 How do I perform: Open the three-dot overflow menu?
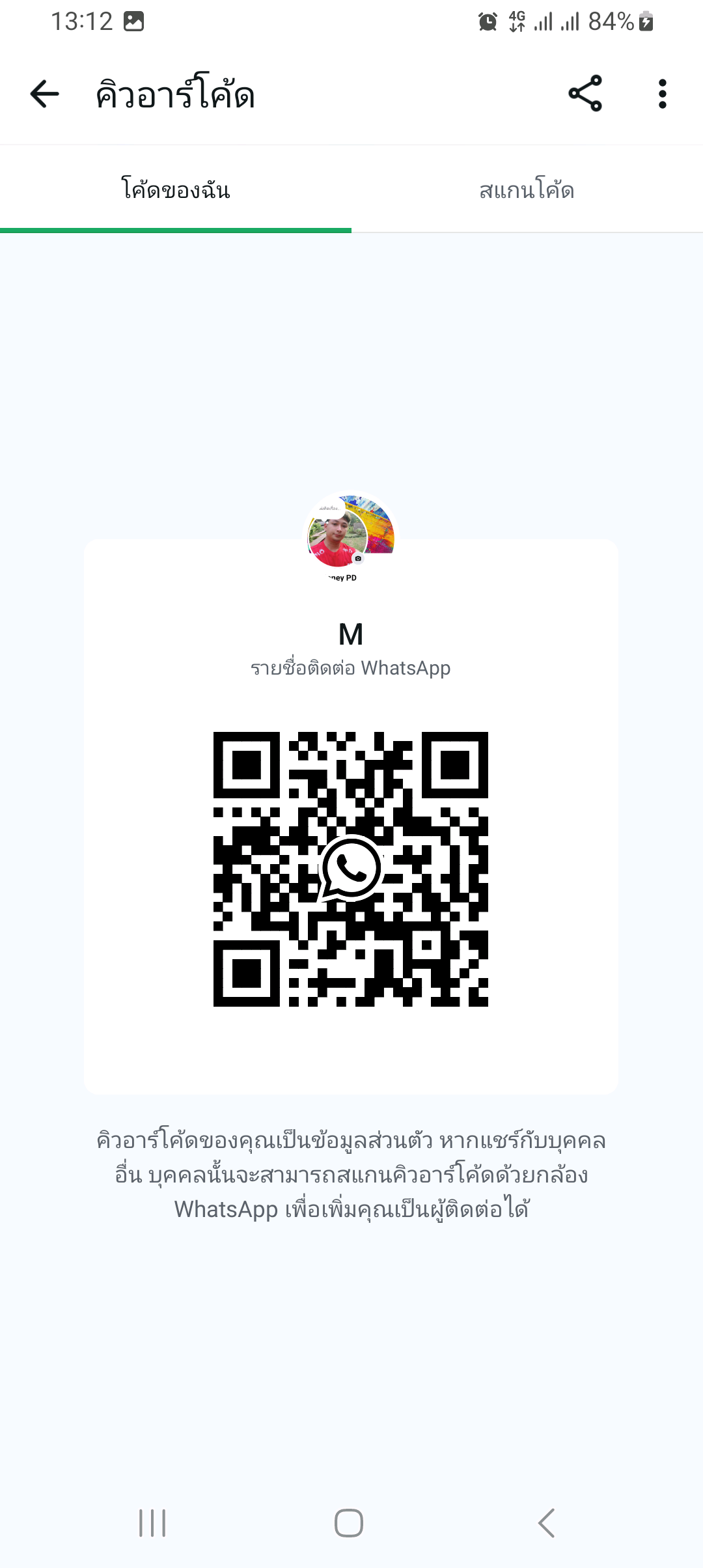(662, 94)
